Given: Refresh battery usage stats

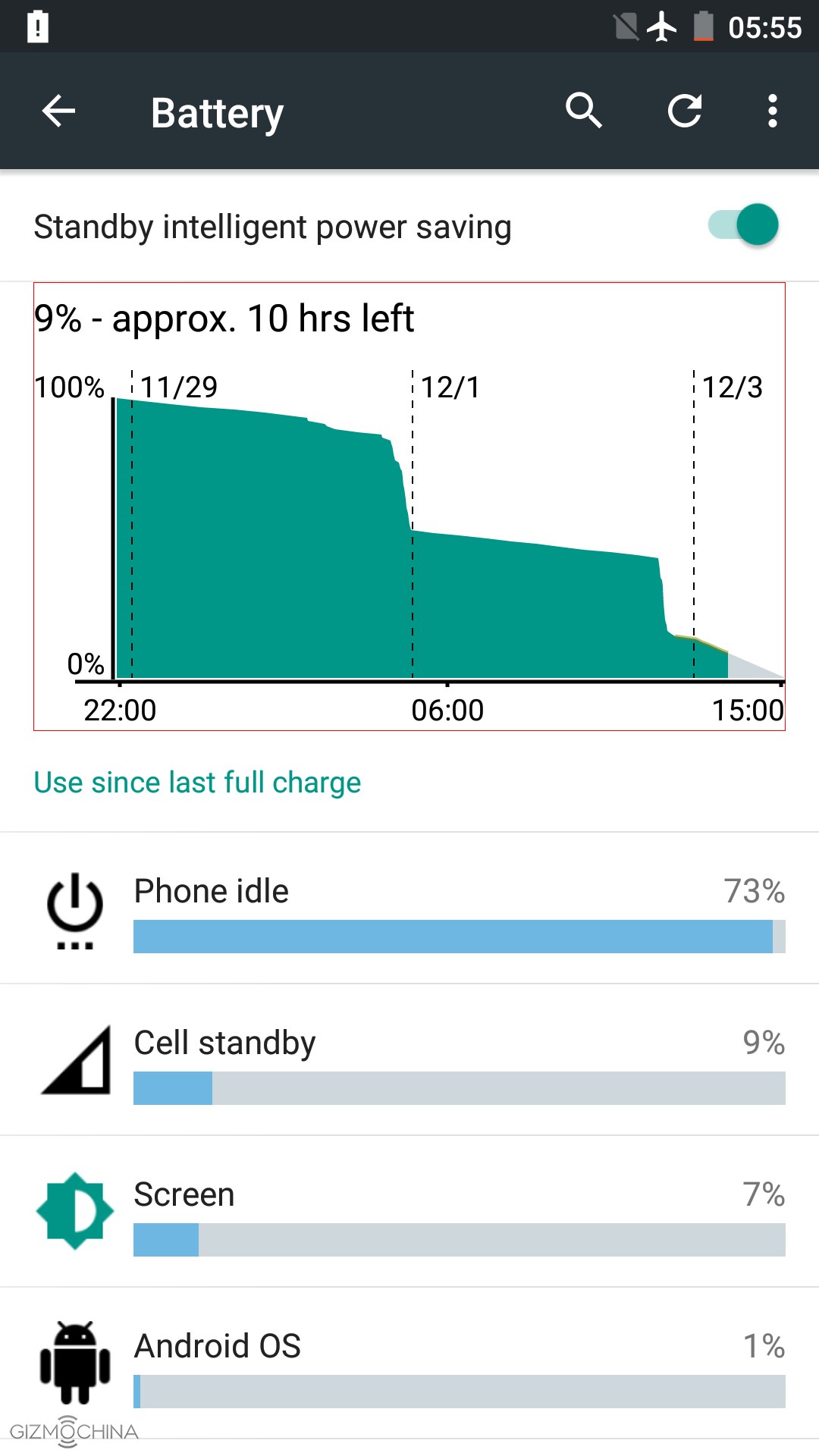Looking at the screenshot, I should click(x=685, y=111).
